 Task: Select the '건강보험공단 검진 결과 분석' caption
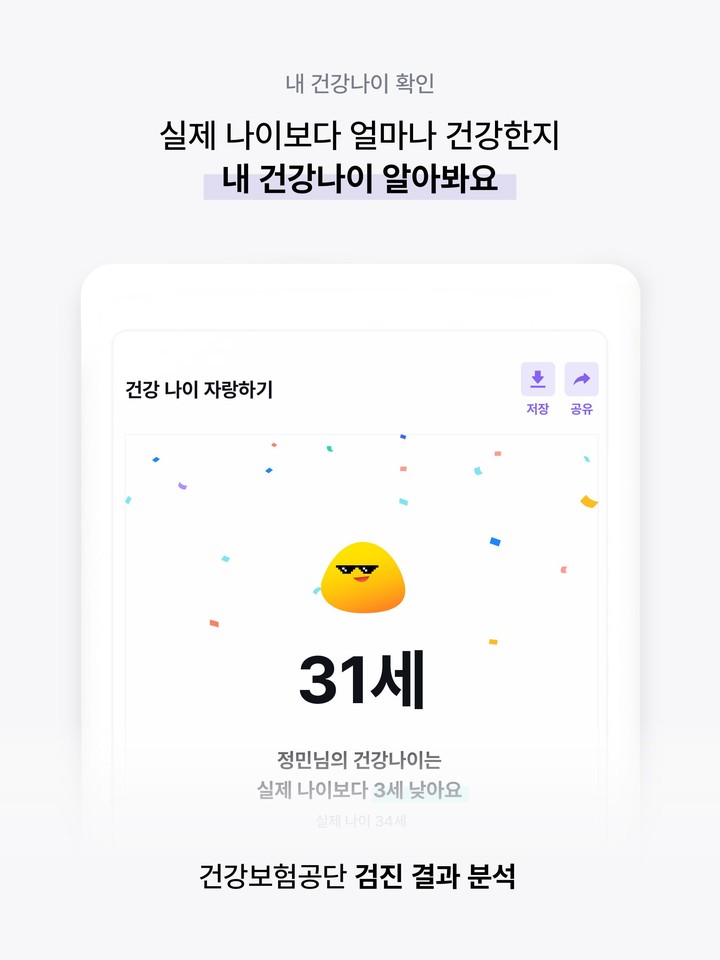[x=360, y=878]
